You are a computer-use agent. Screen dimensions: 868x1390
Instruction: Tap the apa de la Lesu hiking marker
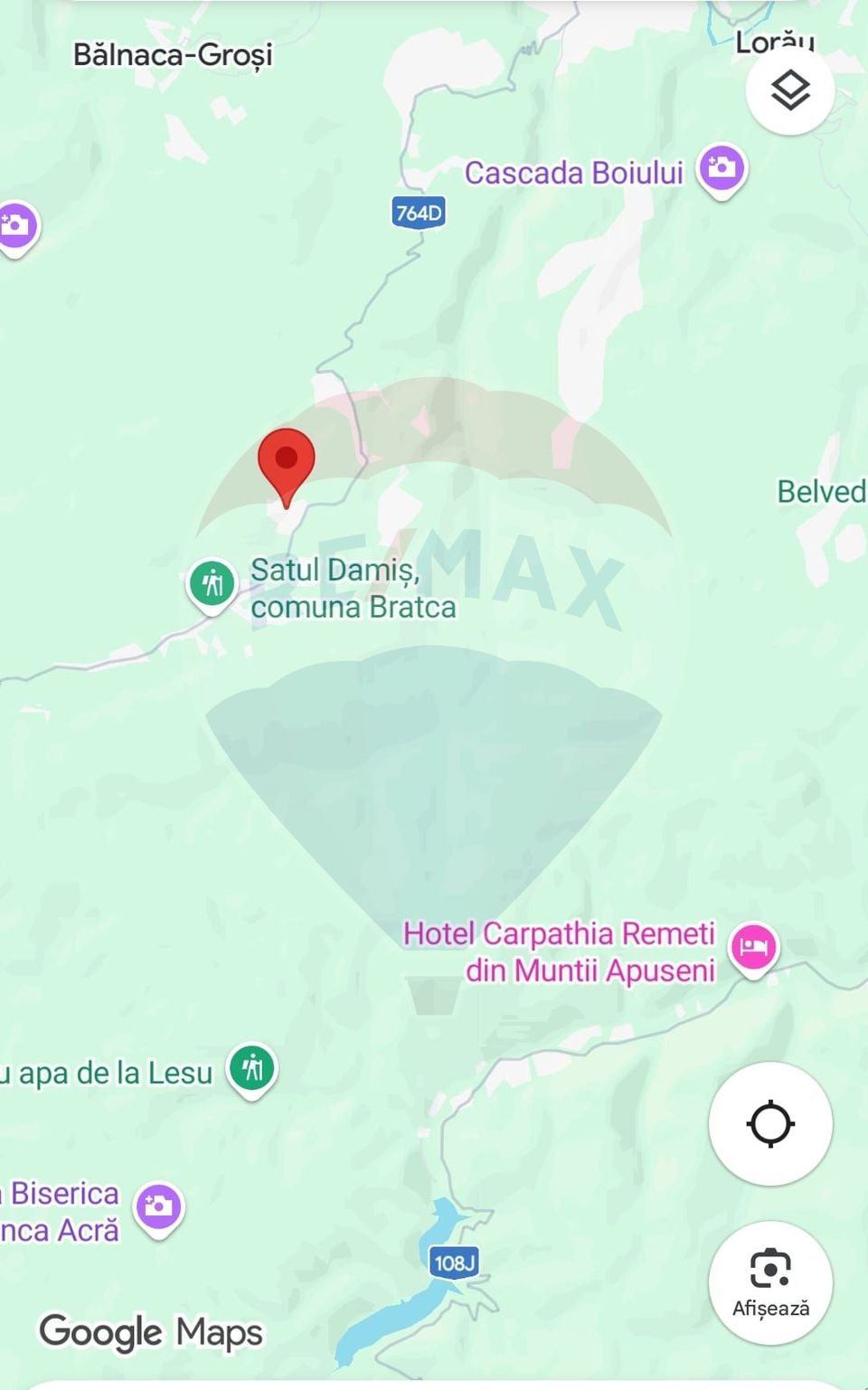click(x=252, y=1068)
